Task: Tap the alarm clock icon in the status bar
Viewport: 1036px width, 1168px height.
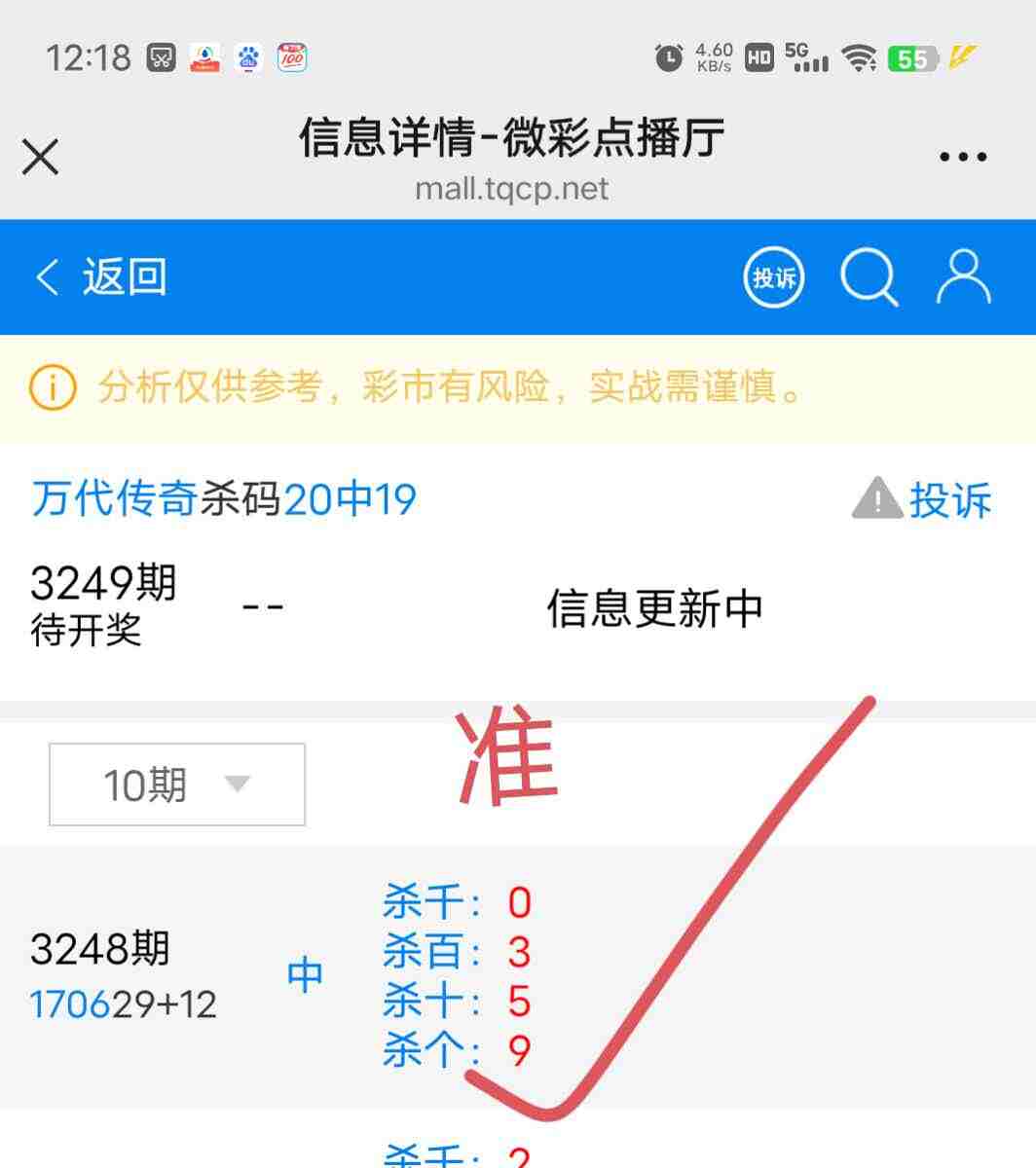Action: (668, 57)
